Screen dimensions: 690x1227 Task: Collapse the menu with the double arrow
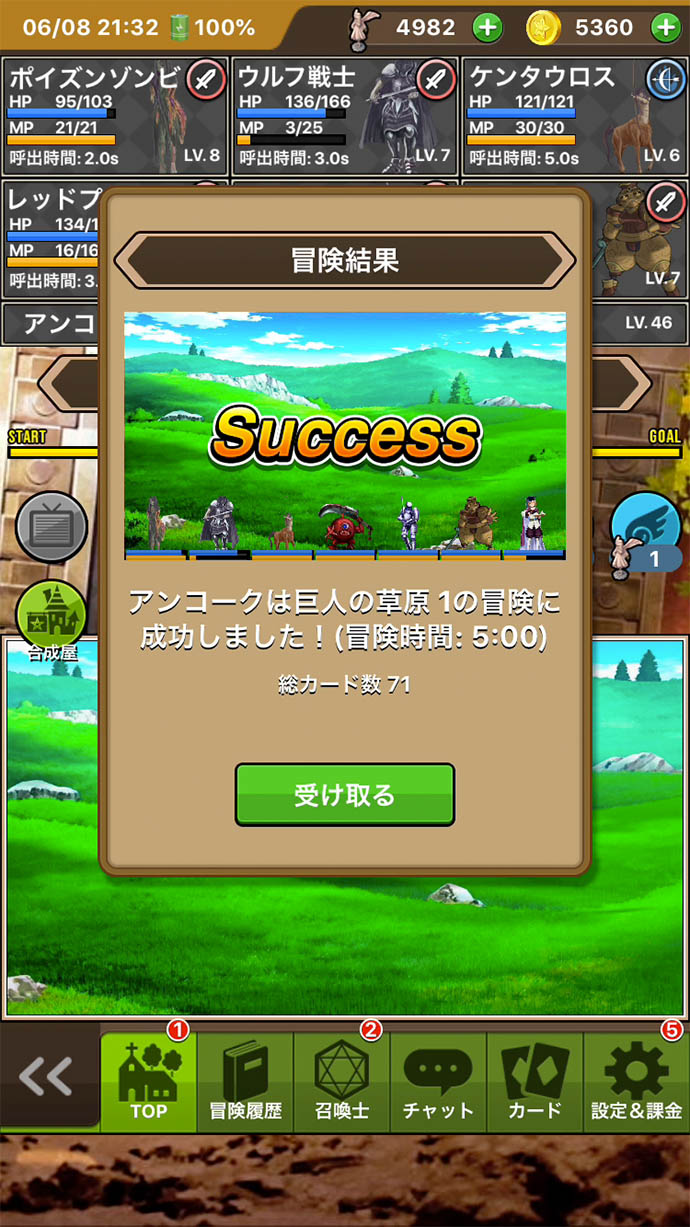click(x=48, y=1077)
